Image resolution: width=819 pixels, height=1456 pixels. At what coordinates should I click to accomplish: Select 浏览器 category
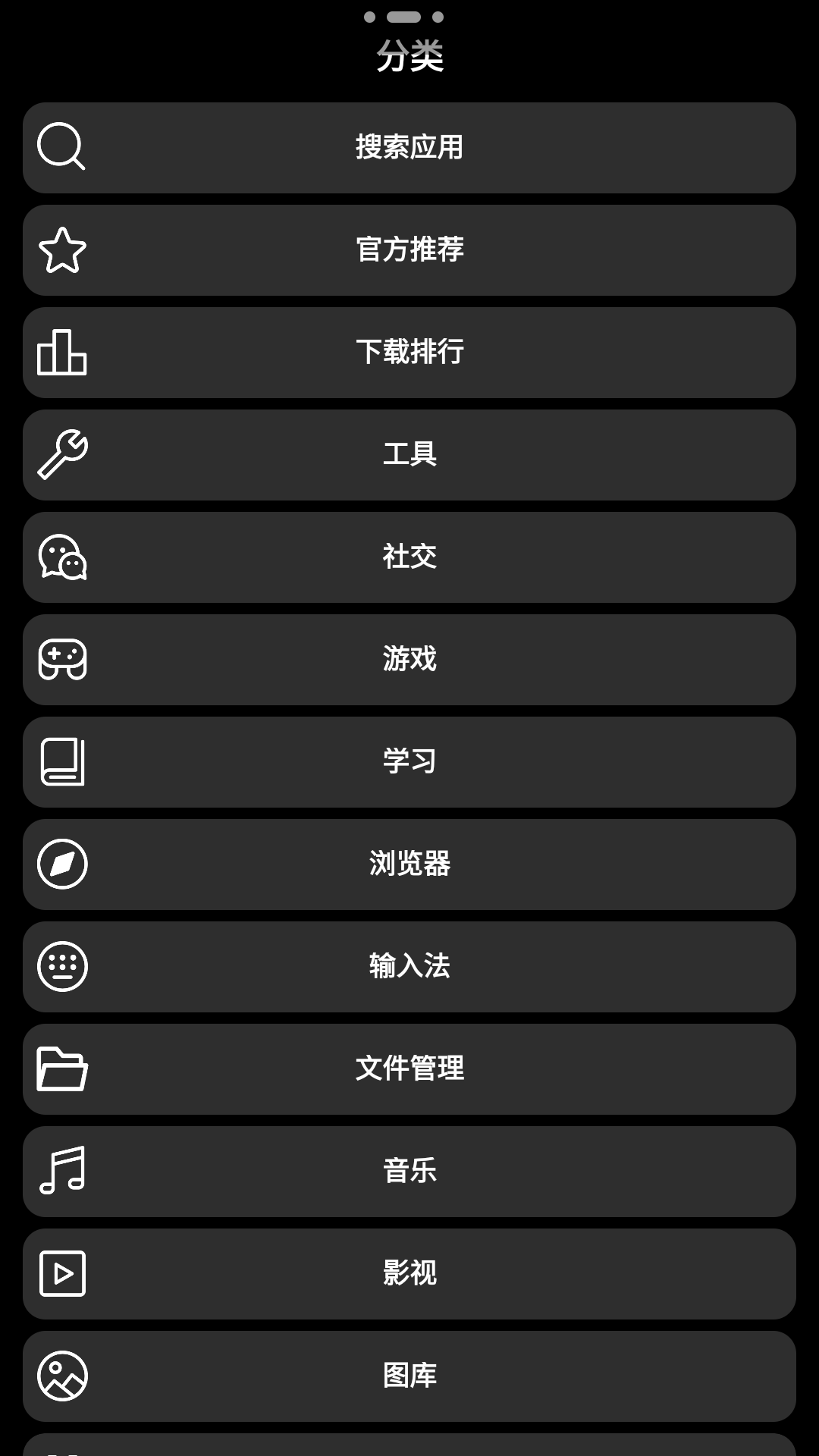[x=409, y=864]
